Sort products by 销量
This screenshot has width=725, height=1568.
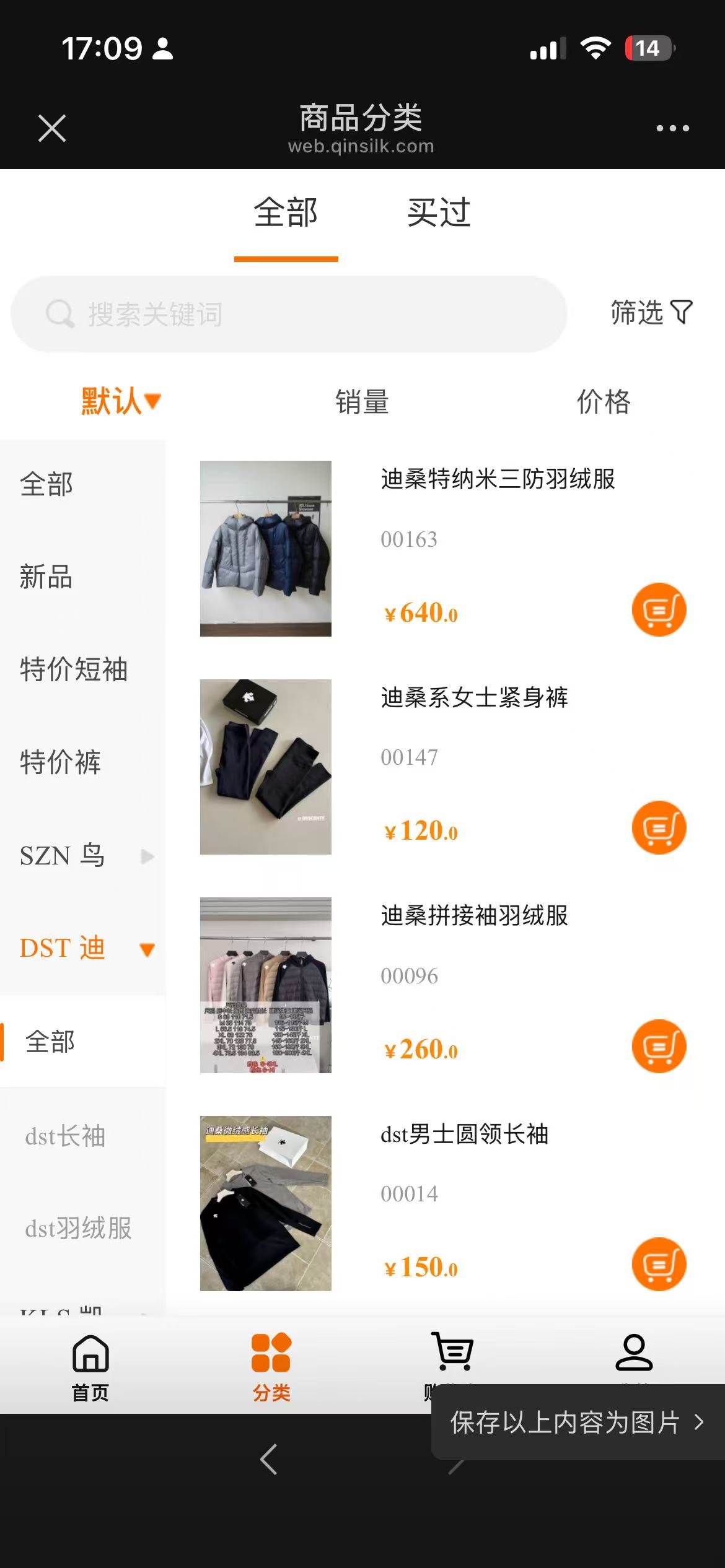[x=362, y=402]
